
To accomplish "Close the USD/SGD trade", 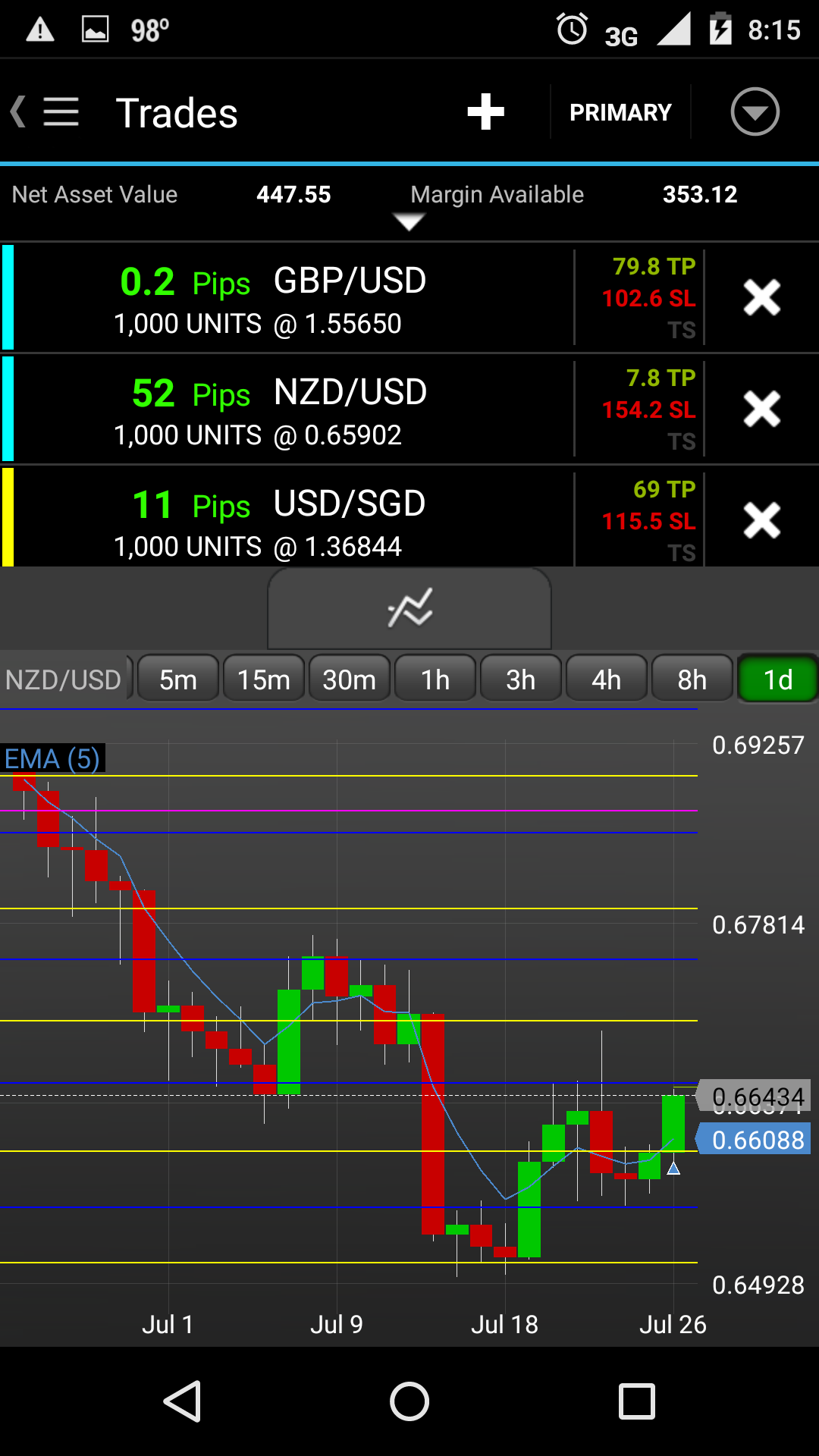I will click(761, 521).
